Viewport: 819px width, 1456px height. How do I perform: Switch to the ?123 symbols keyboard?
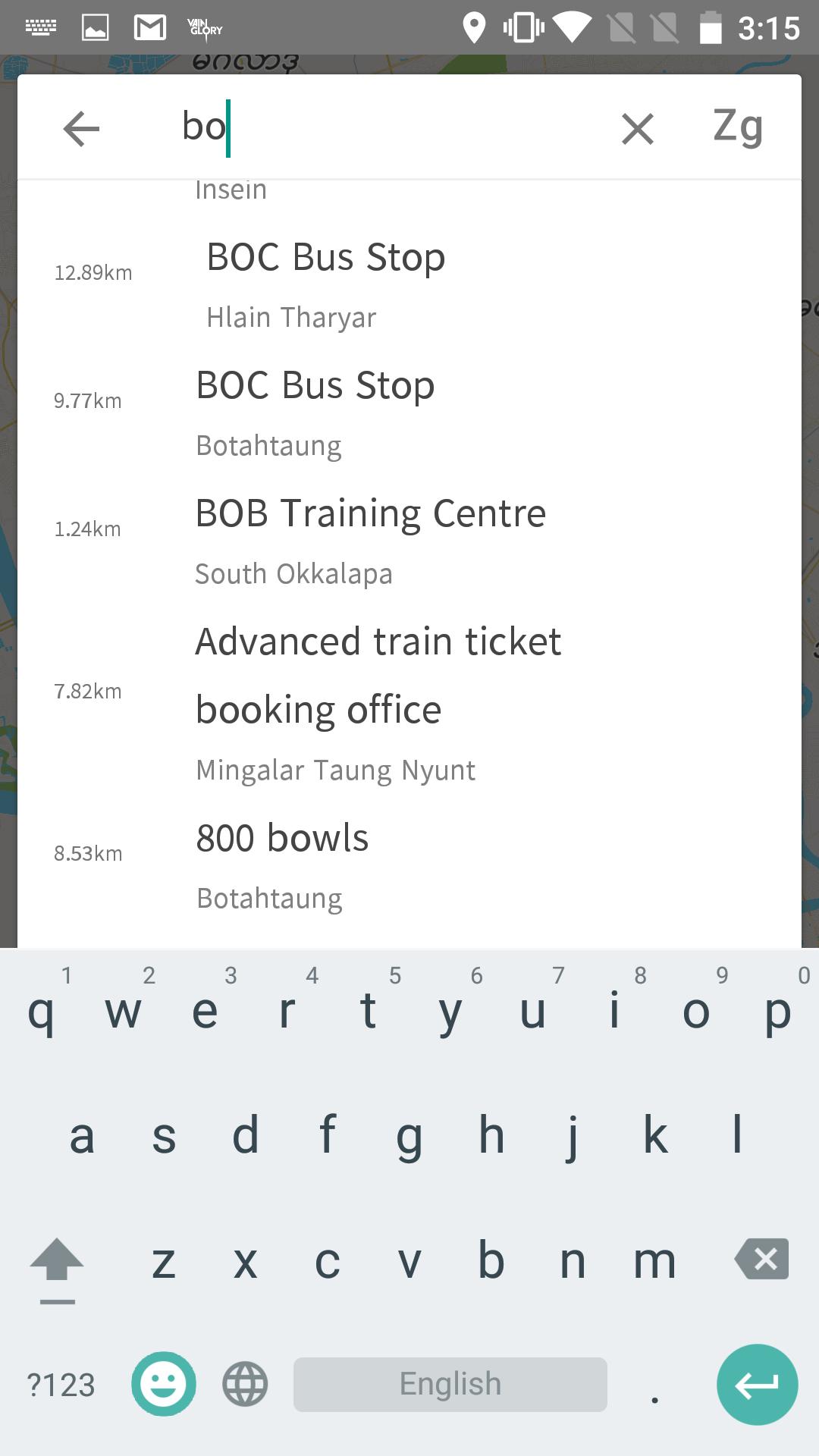coord(61,1385)
